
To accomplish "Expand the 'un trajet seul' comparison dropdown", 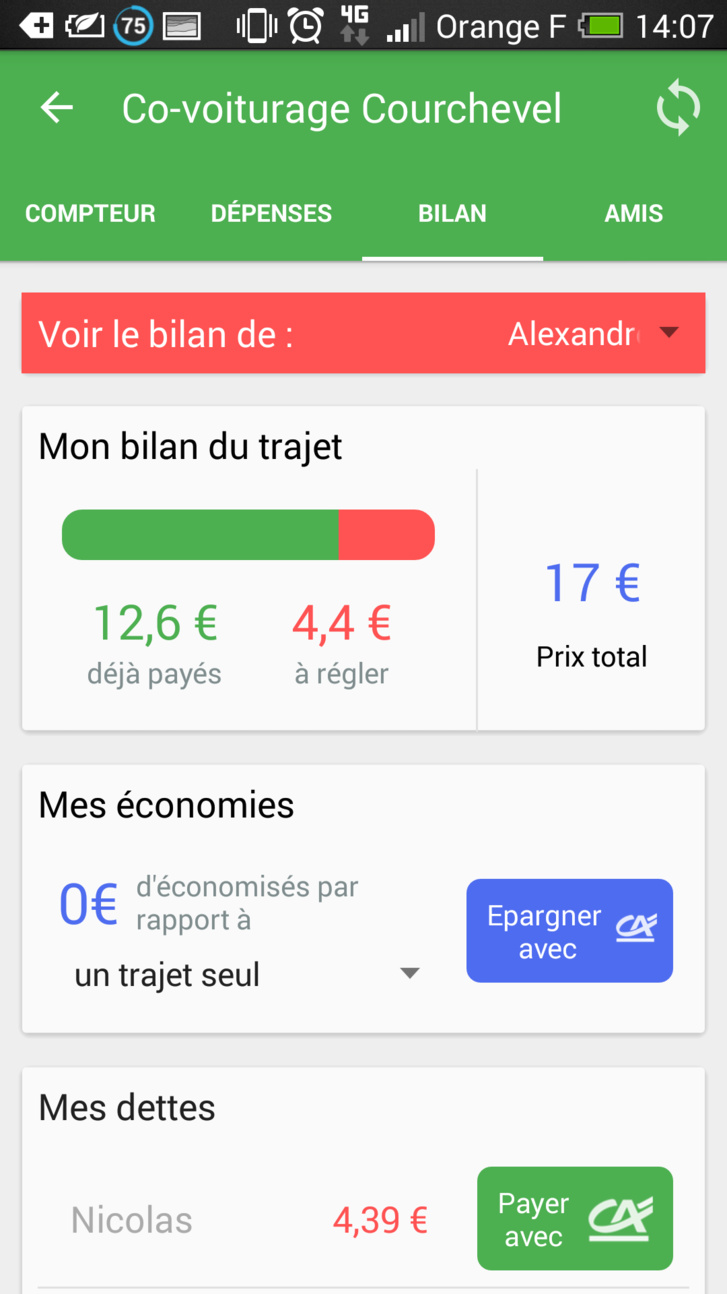I will point(246,974).
